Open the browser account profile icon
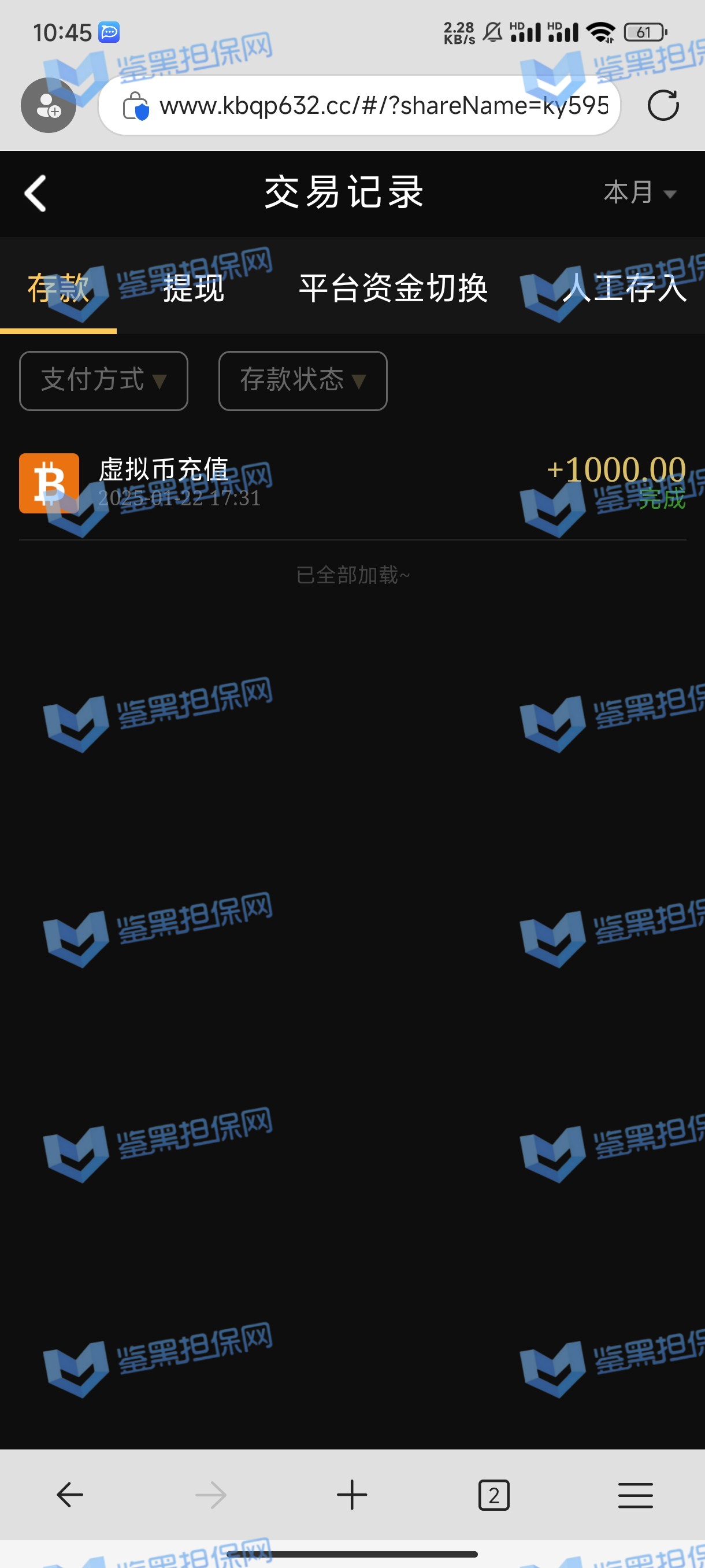Screen dimensions: 705x1568 click(x=48, y=106)
